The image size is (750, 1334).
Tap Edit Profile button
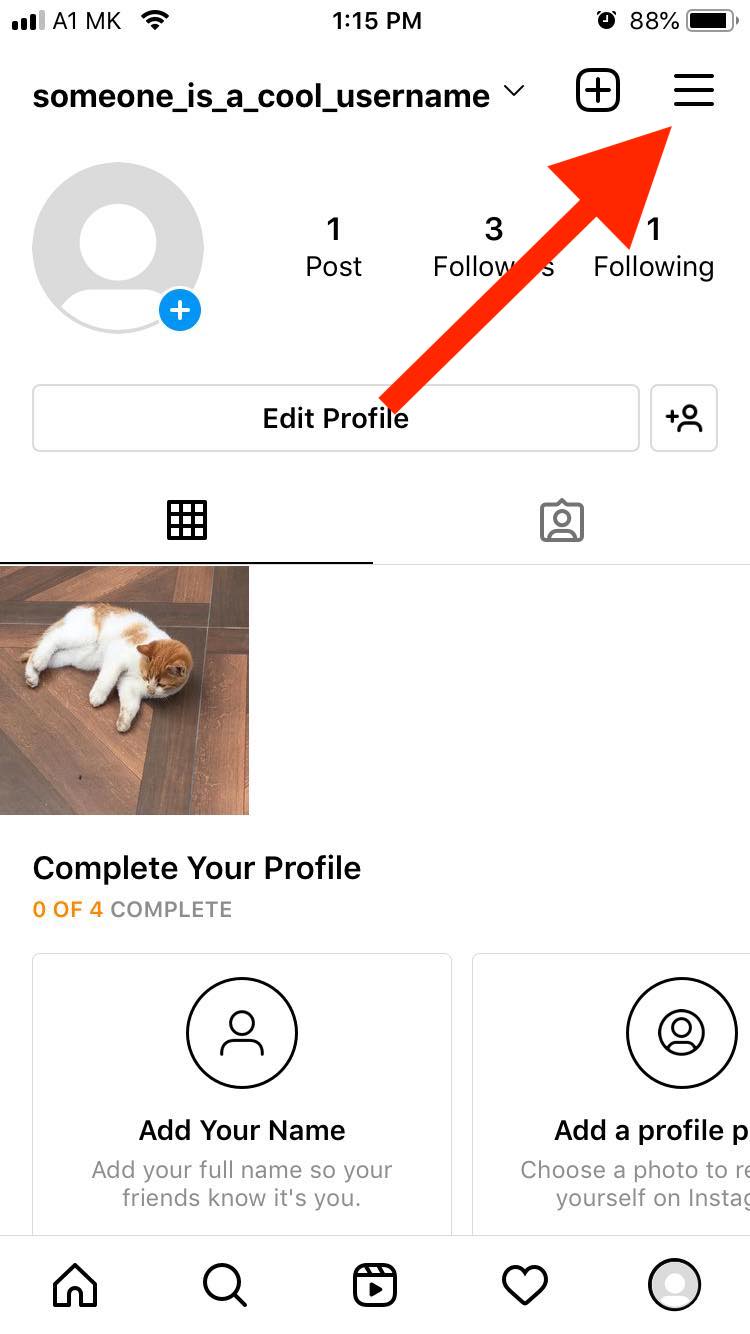coord(336,418)
